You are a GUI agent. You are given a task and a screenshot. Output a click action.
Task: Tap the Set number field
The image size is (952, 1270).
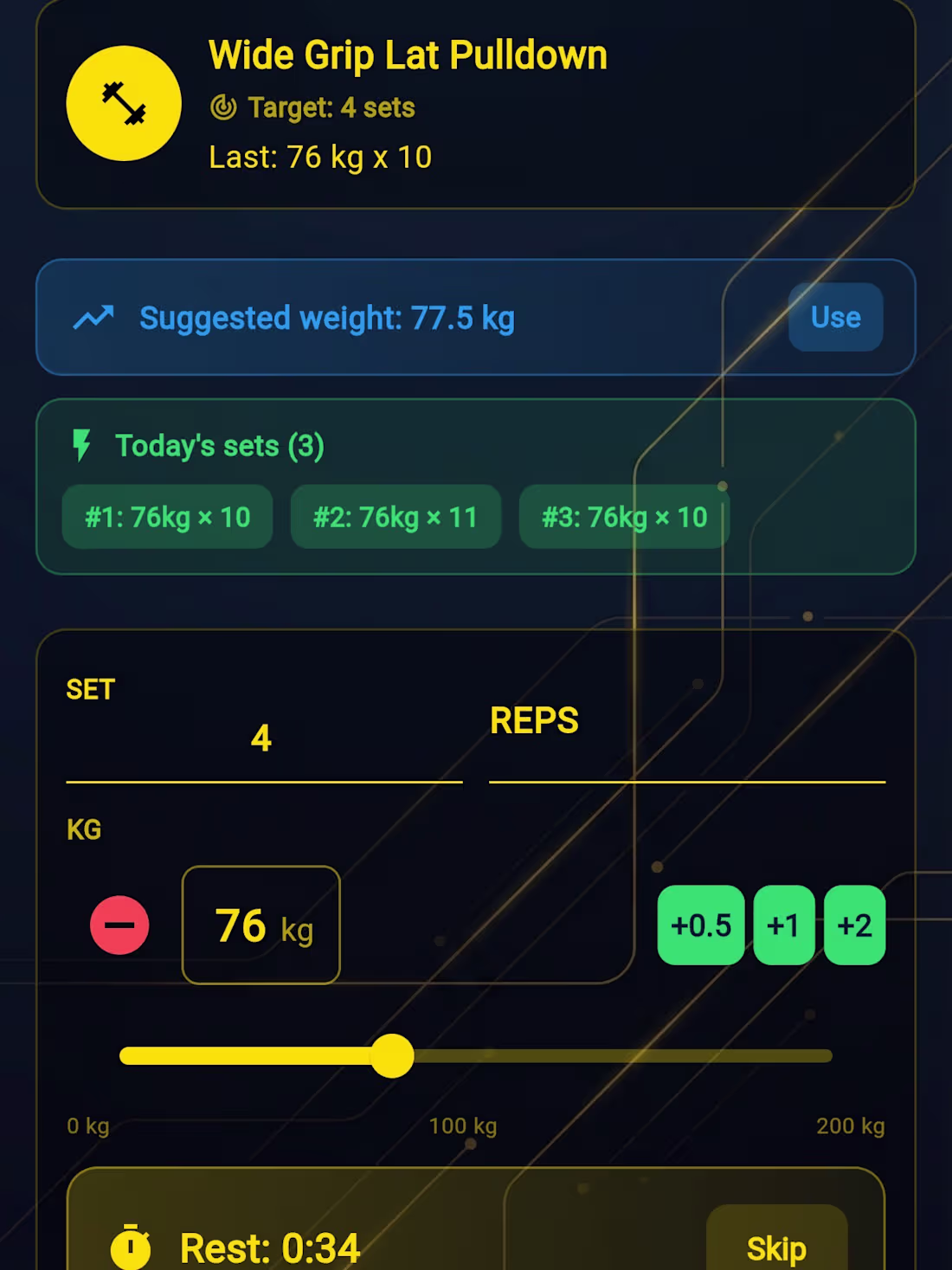click(263, 738)
